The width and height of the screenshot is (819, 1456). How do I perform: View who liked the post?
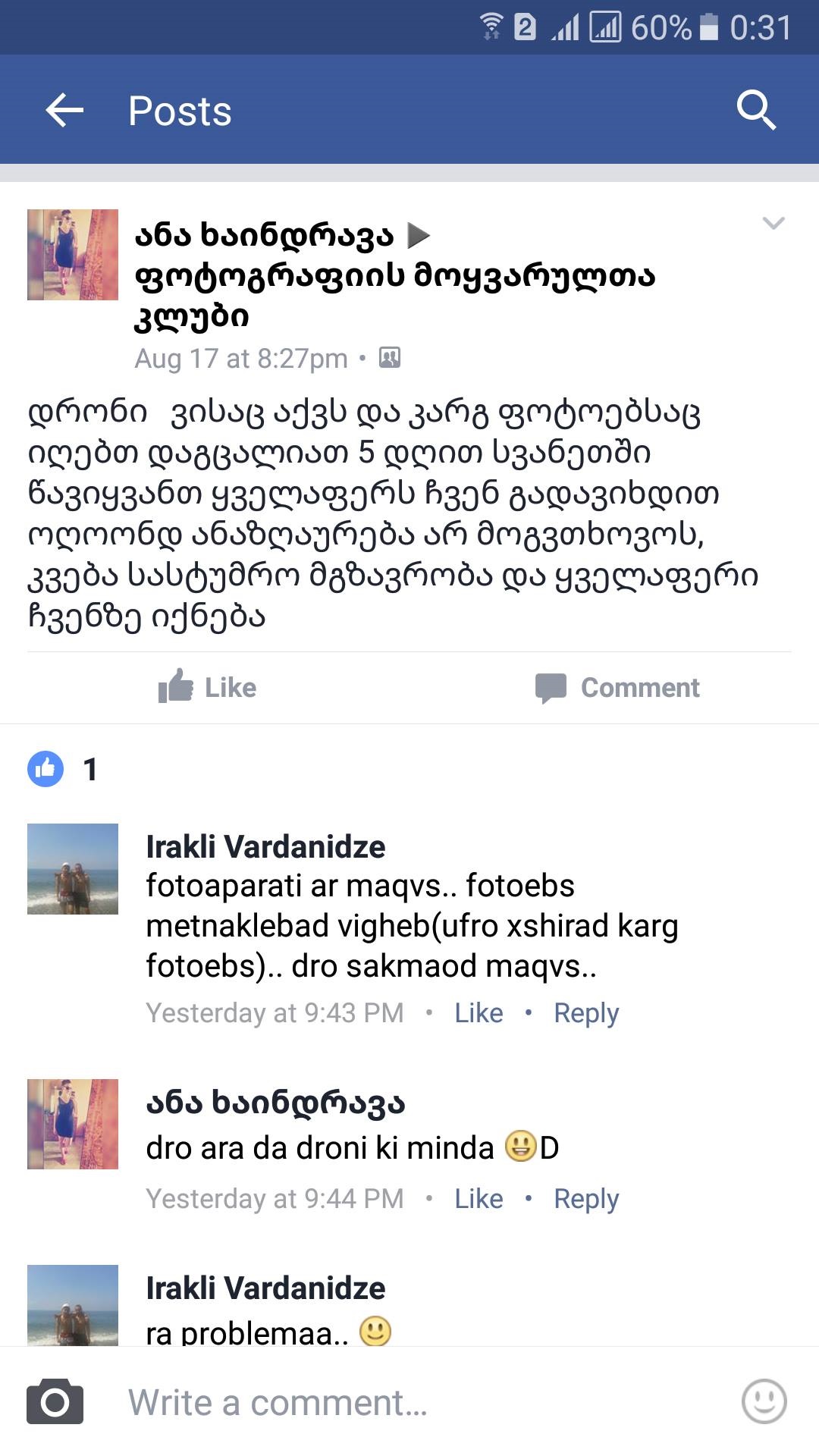pos(62,769)
